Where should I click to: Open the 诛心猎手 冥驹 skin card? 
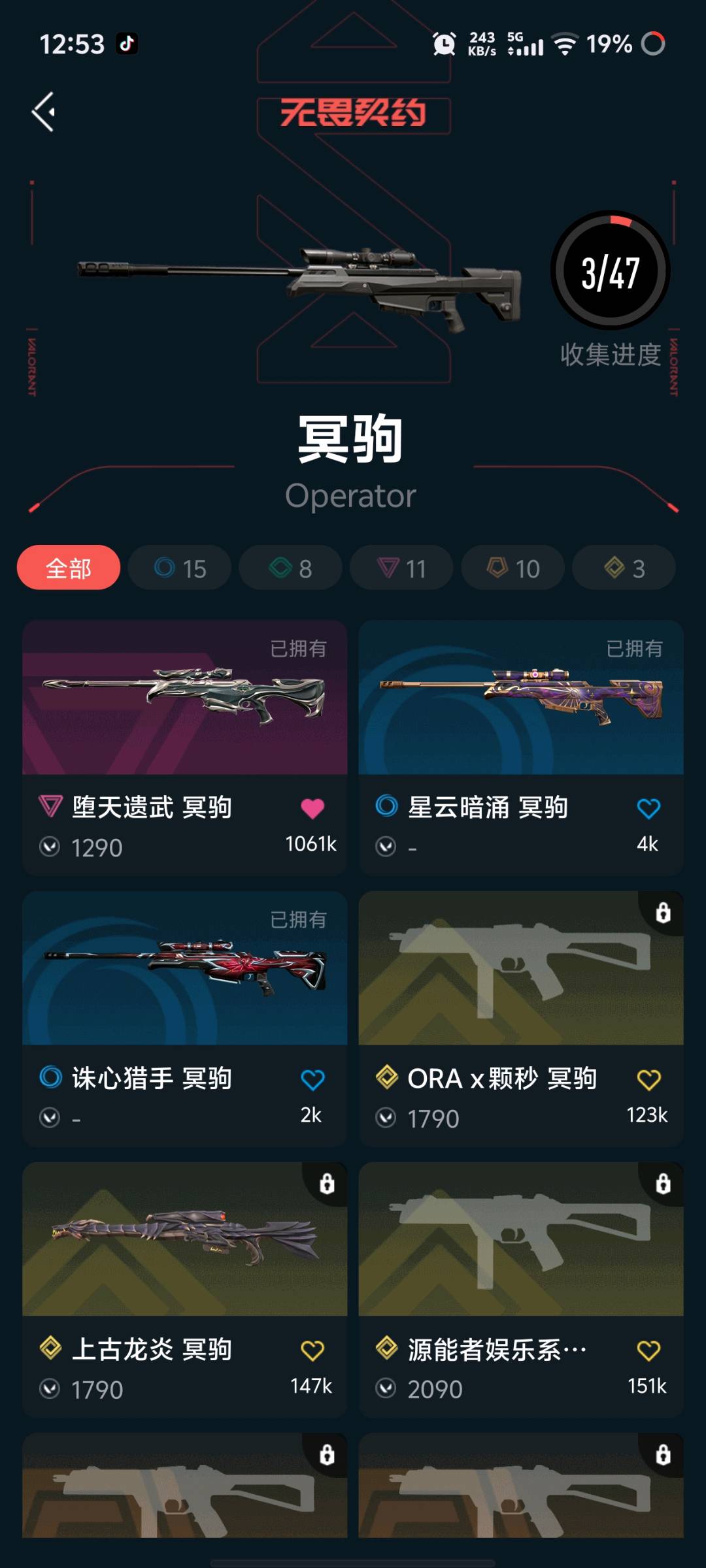185,968
